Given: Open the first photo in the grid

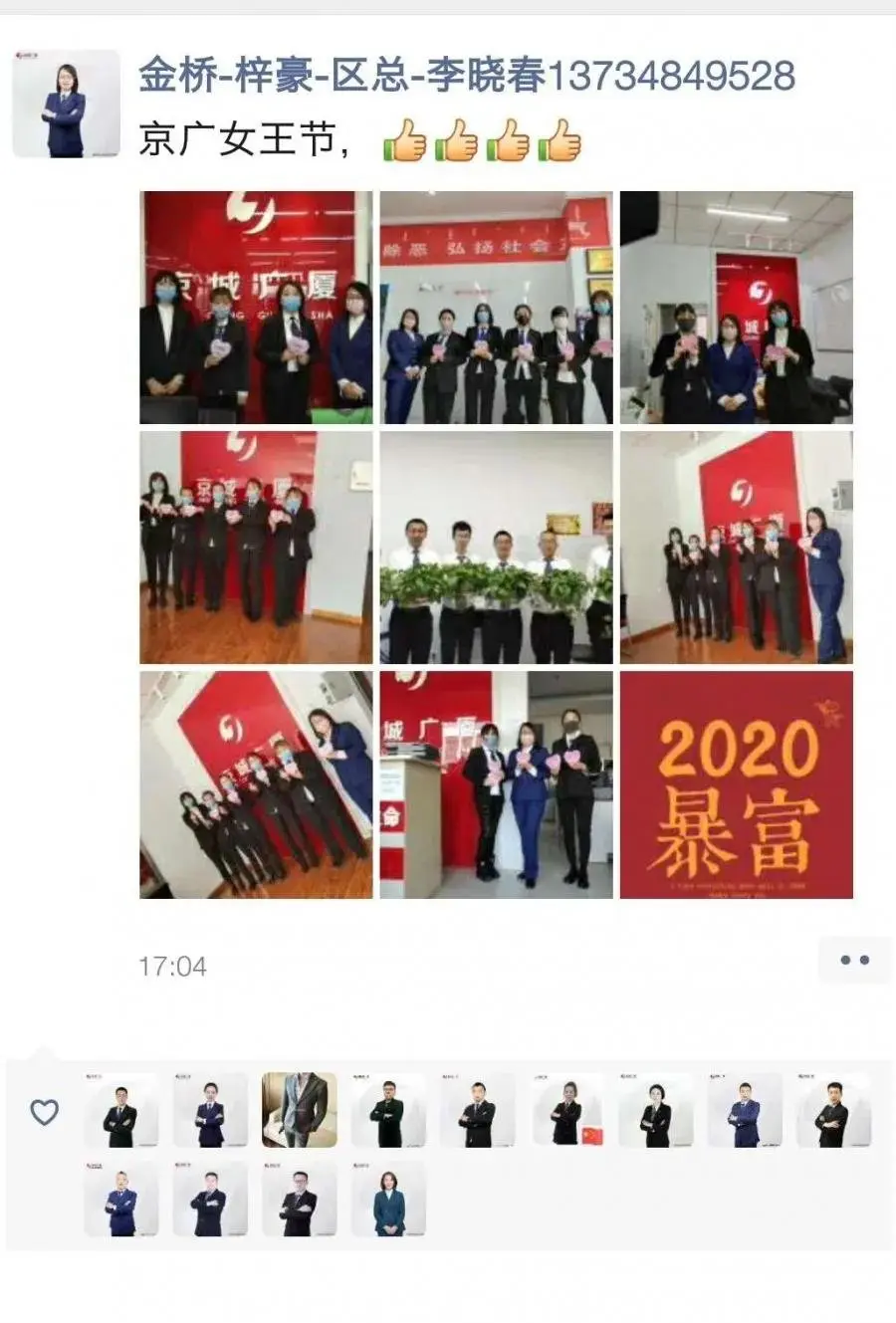Looking at the screenshot, I should point(256,308).
